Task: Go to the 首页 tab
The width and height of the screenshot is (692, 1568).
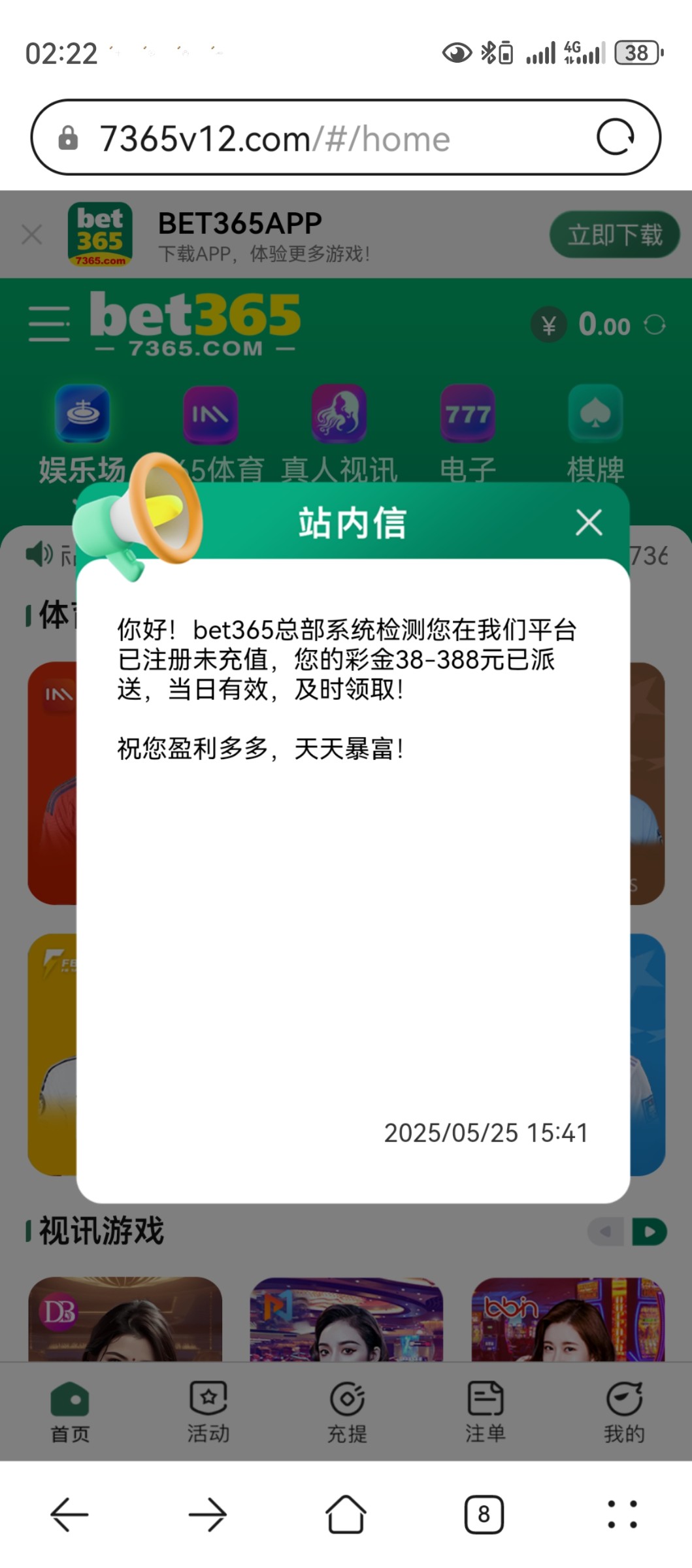Action: pyautogui.click(x=70, y=1413)
